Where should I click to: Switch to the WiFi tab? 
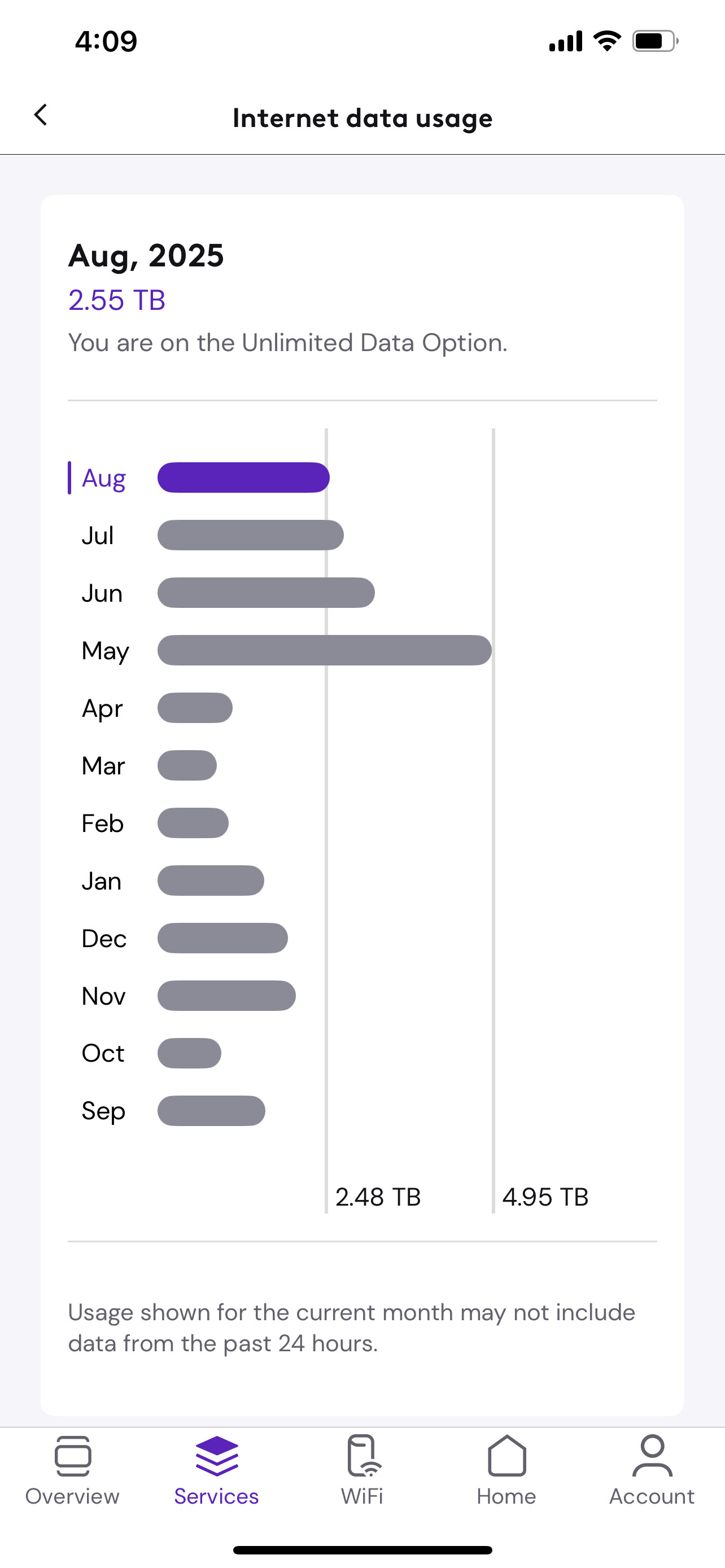point(363,1470)
